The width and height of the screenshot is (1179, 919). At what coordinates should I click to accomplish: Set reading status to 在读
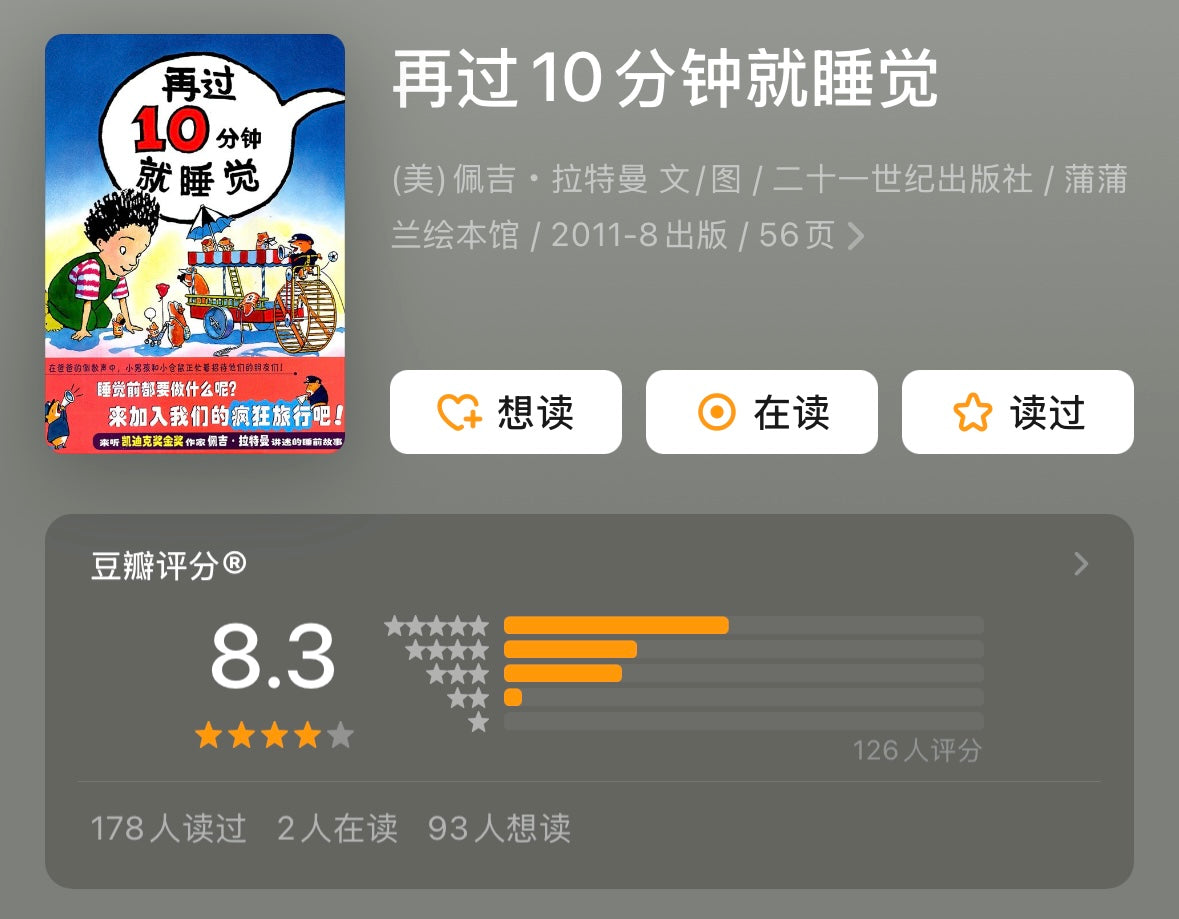pyautogui.click(x=761, y=412)
